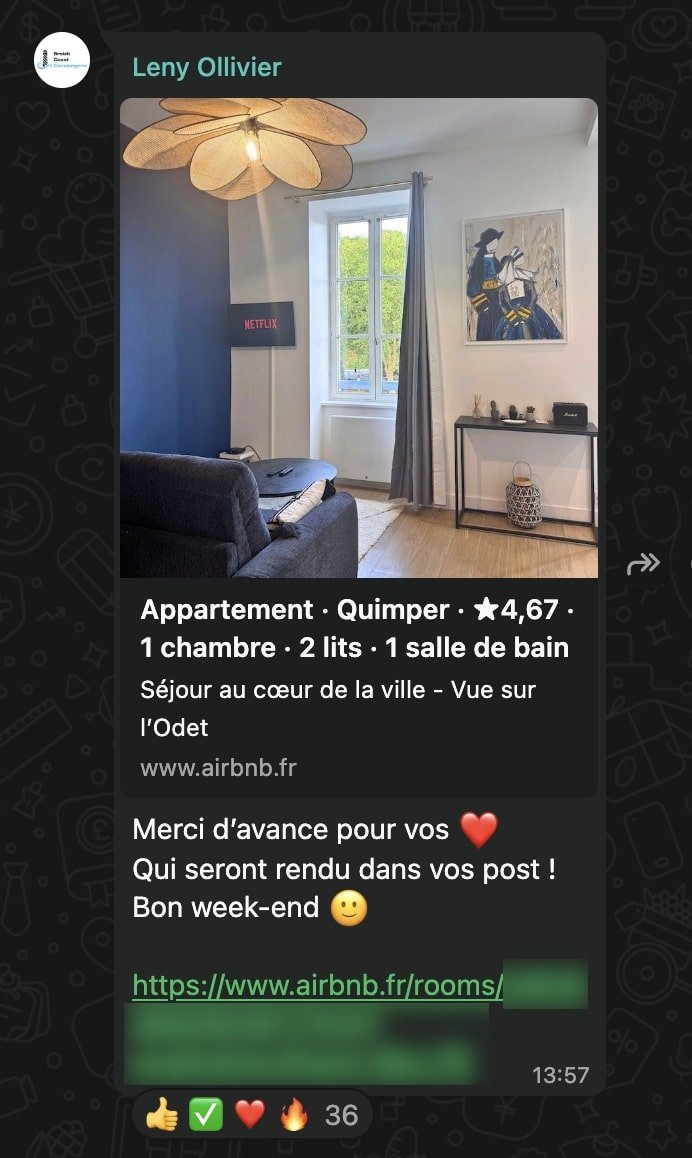Follow the airbnb.fr/rooms link
692x1158 pixels.
317,985
